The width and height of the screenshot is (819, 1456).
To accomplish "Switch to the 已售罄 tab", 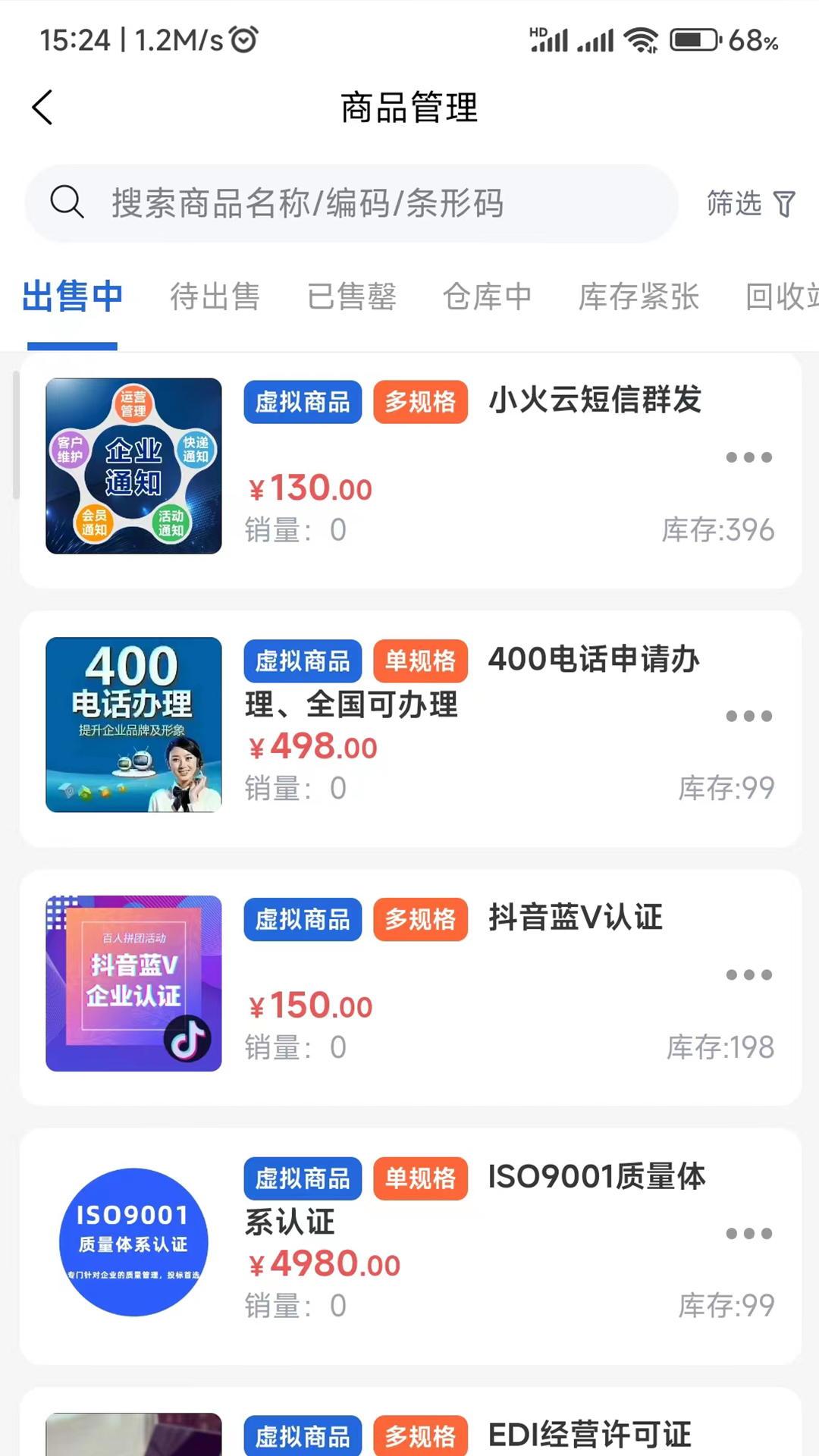I will [352, 297].
